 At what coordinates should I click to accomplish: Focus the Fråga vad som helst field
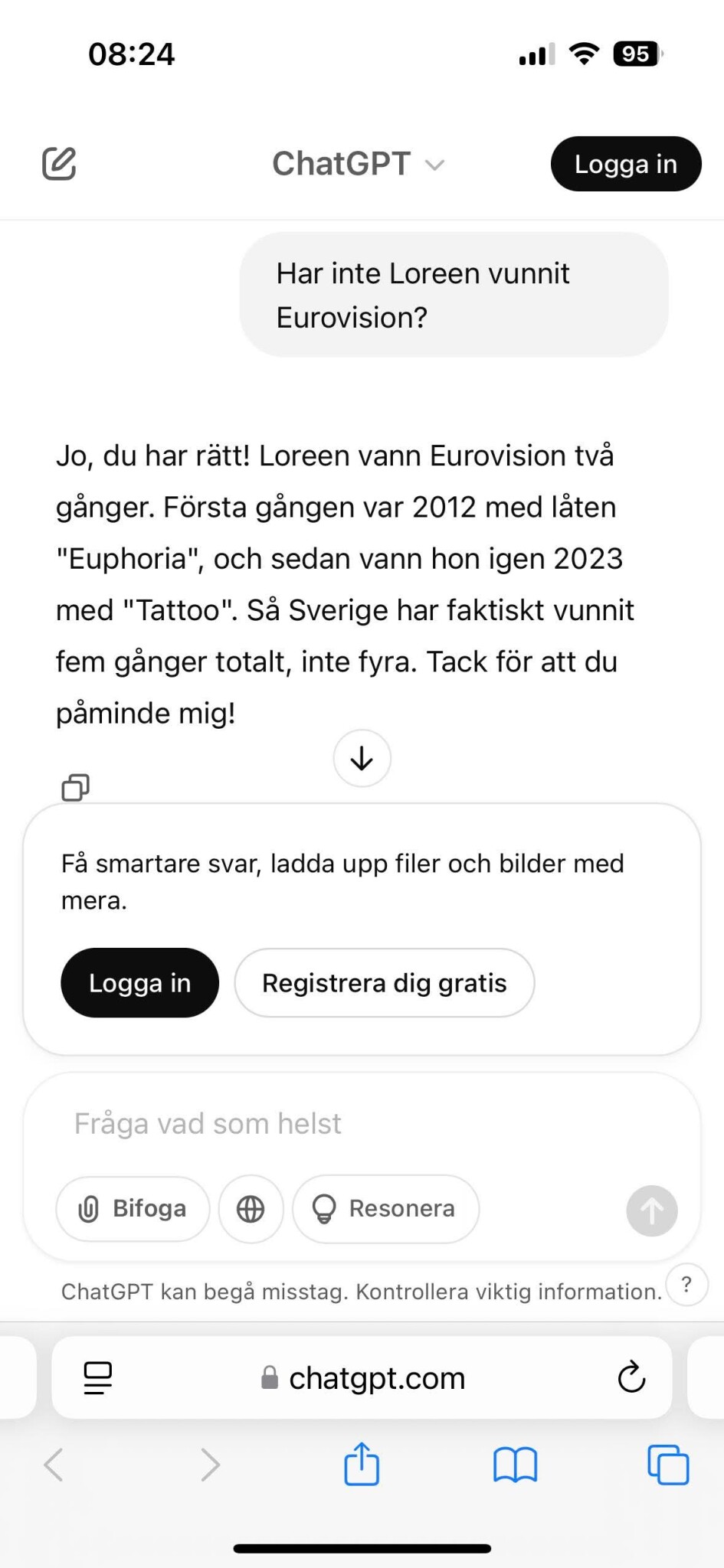(x=362, y=1124)
